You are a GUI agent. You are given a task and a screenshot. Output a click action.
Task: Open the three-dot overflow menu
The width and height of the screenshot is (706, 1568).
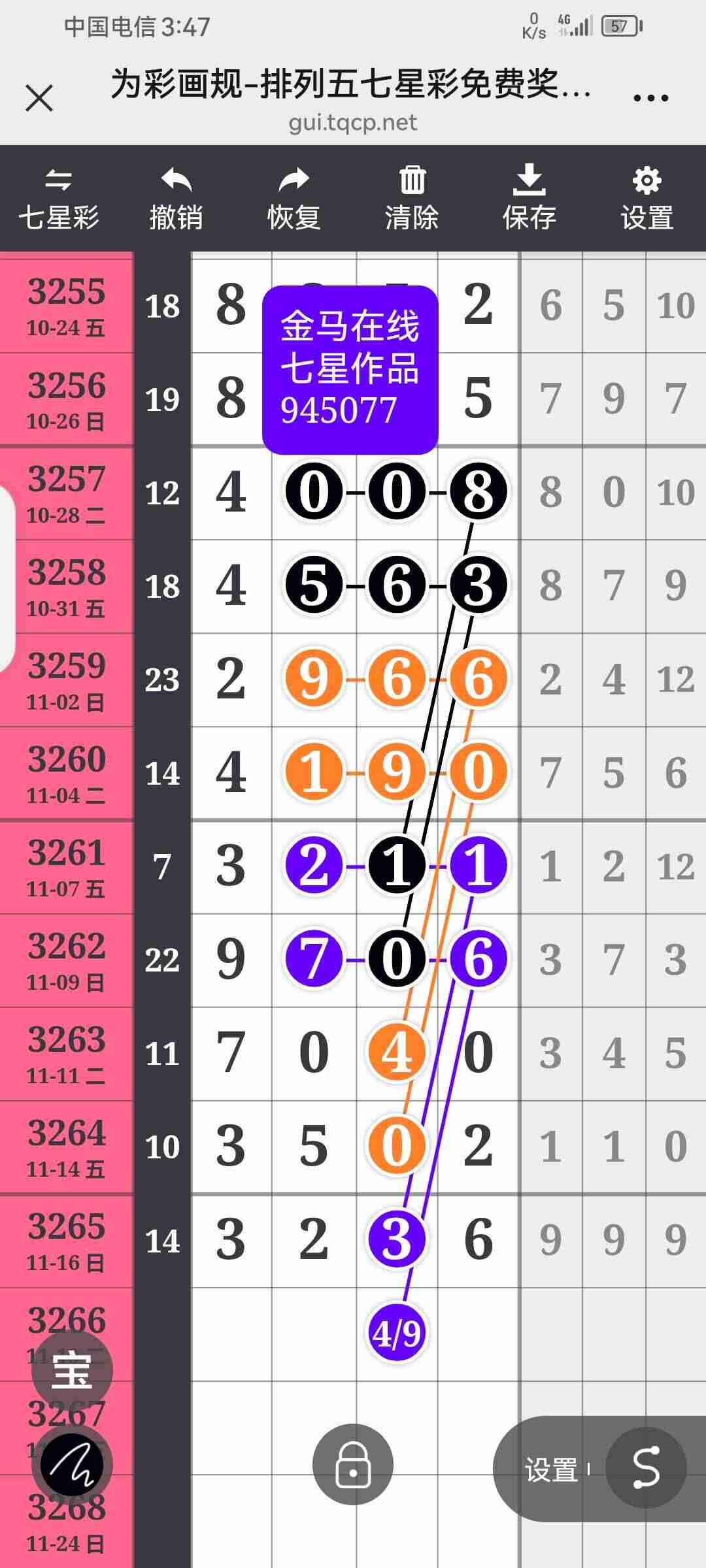[x=650, y=99]
